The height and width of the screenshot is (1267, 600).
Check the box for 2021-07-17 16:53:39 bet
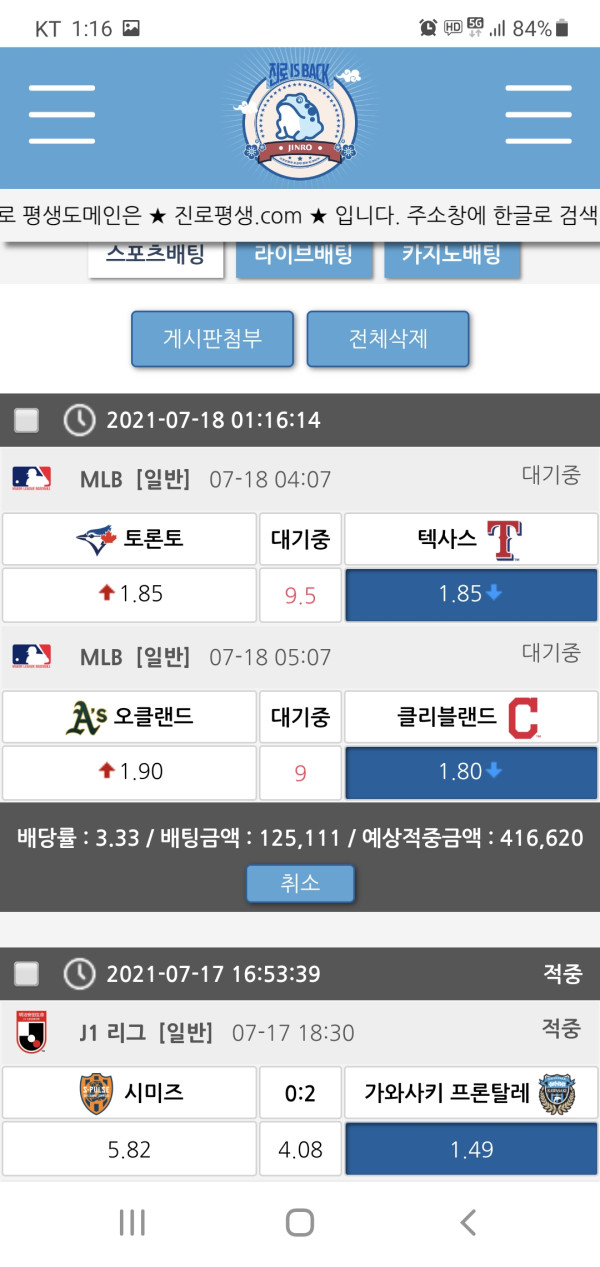point(27,973)
